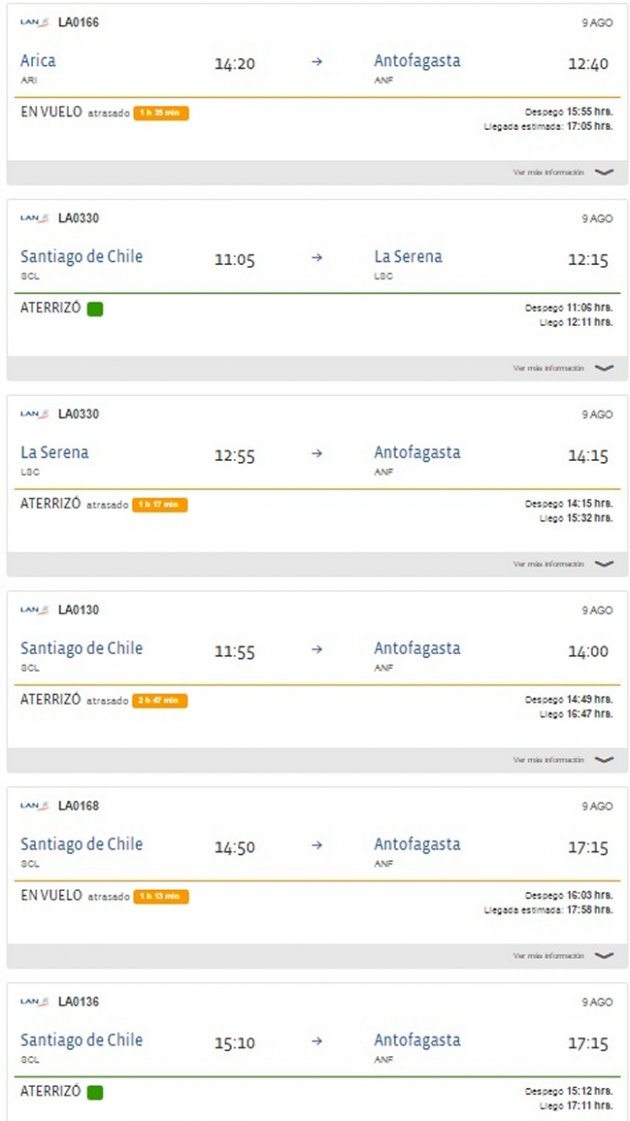Expand details for LA0330 Santiago to La Serena
The image size is (630, 1121).
(562, 368)
